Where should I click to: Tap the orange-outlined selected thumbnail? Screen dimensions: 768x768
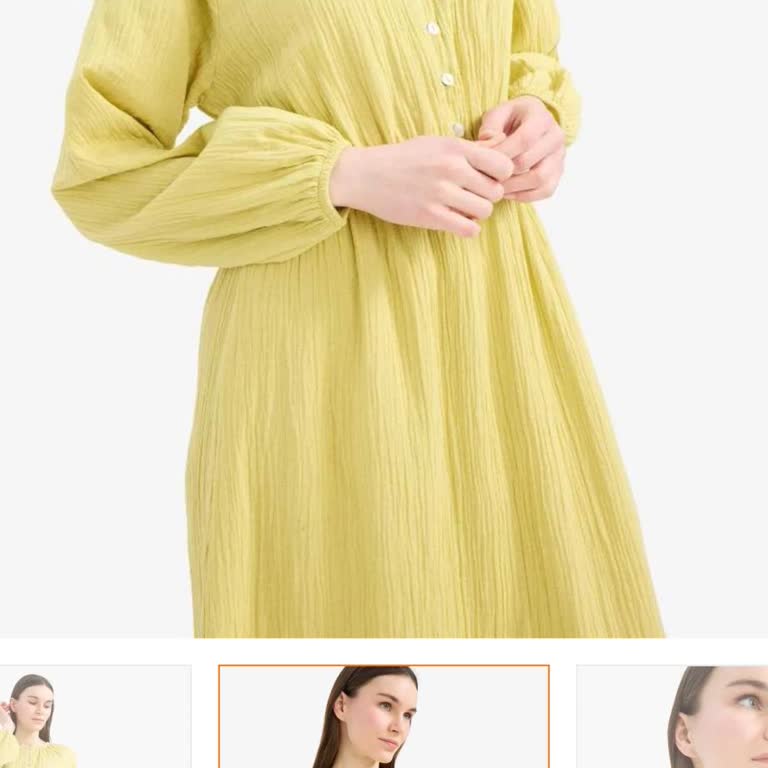[384, 717]
